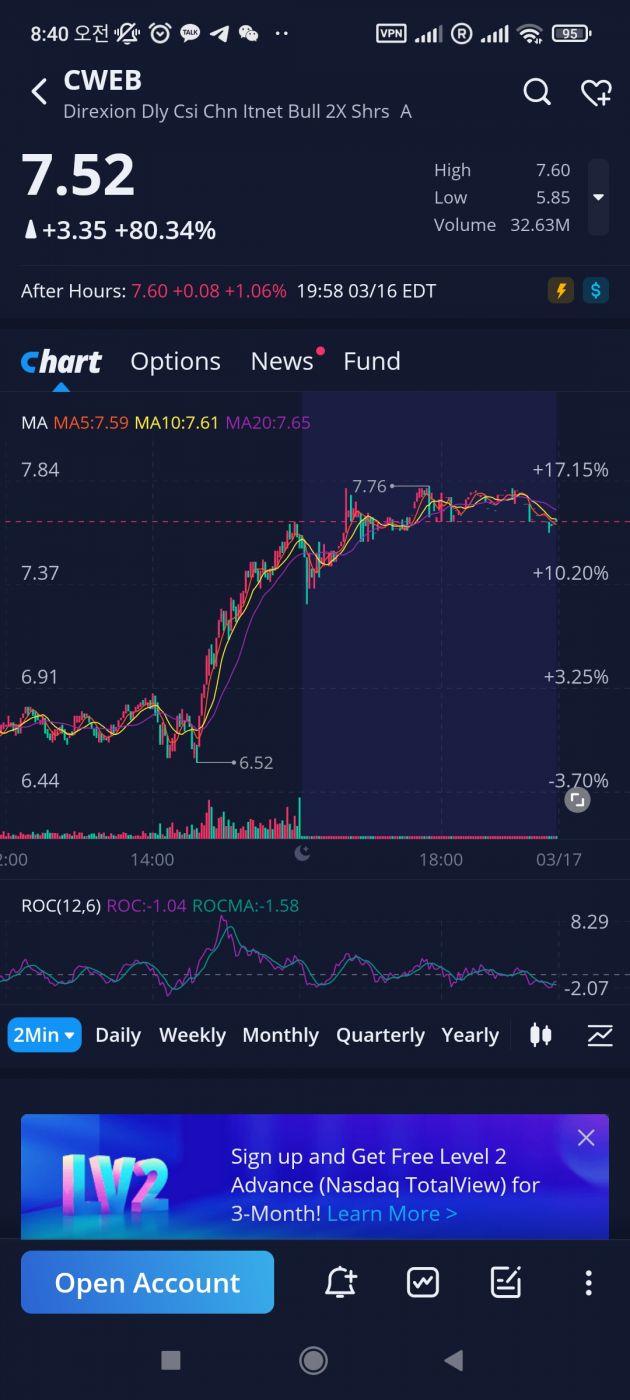Expand the chart to full screen

tap(577, 800)
